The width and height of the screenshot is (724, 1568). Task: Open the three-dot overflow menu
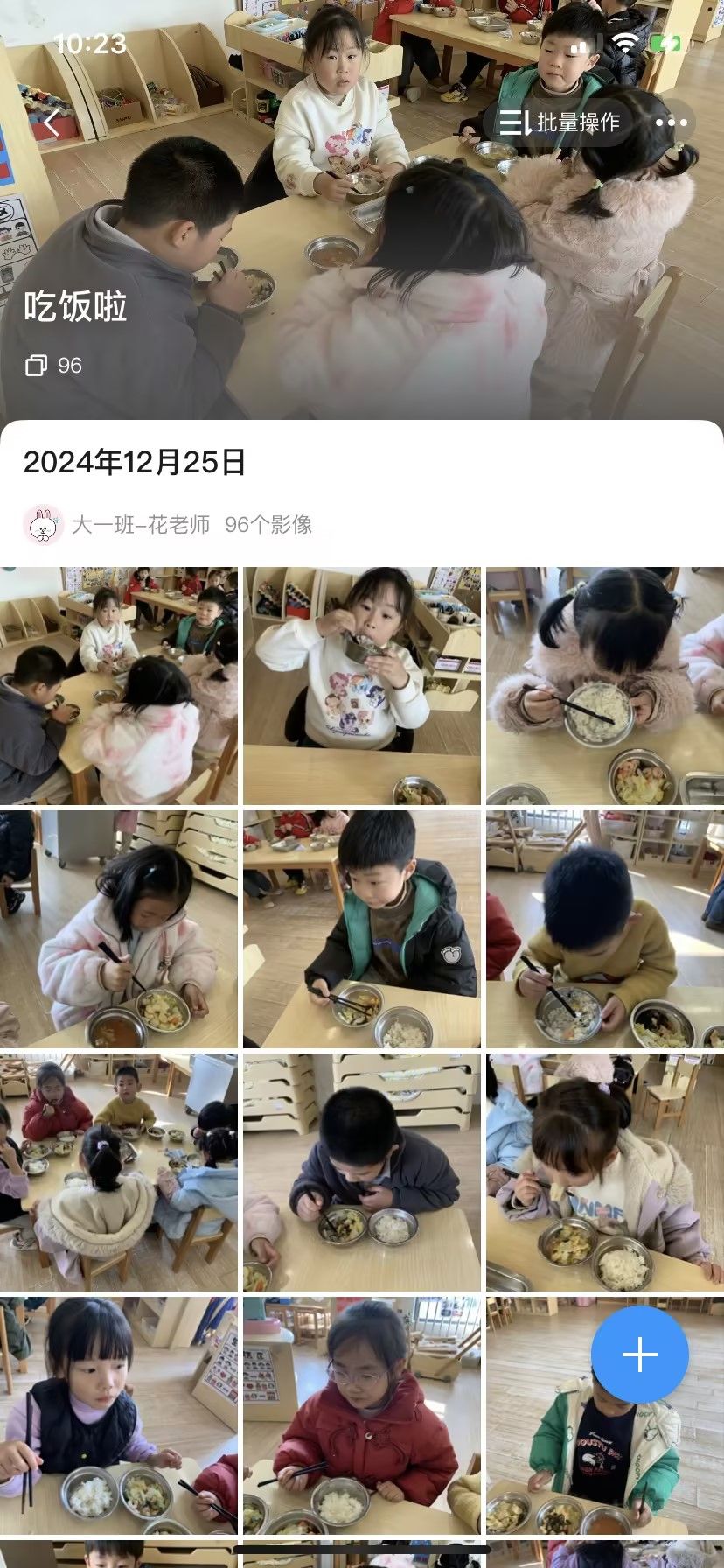pos(671,122)
